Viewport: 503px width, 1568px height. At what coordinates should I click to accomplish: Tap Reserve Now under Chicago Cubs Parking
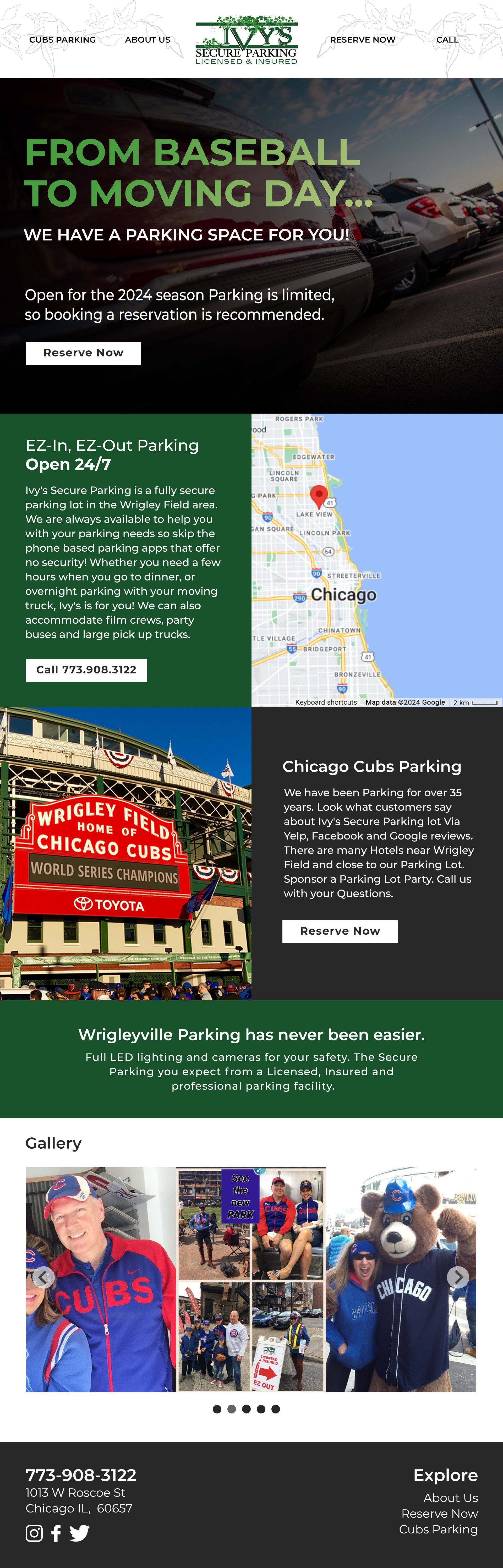click(x=340, y=931)
